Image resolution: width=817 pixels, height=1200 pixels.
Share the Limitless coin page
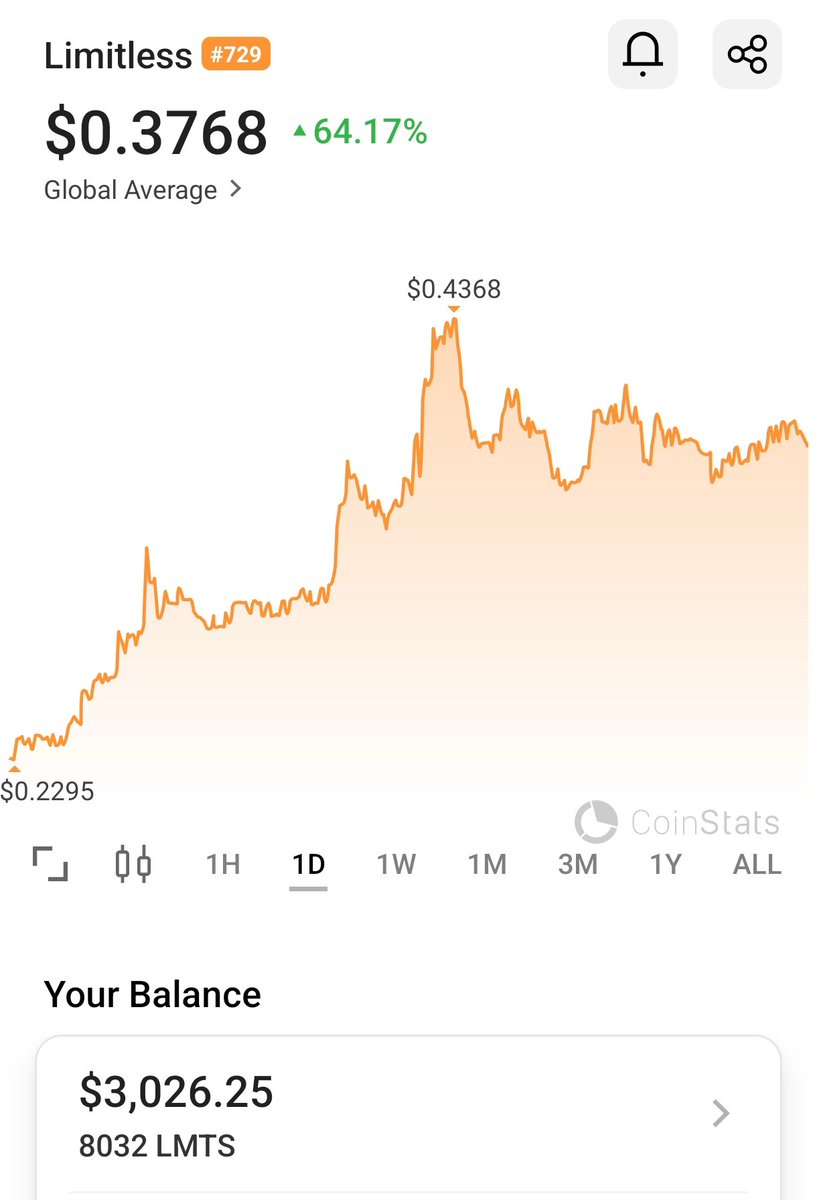coord(747,54)
